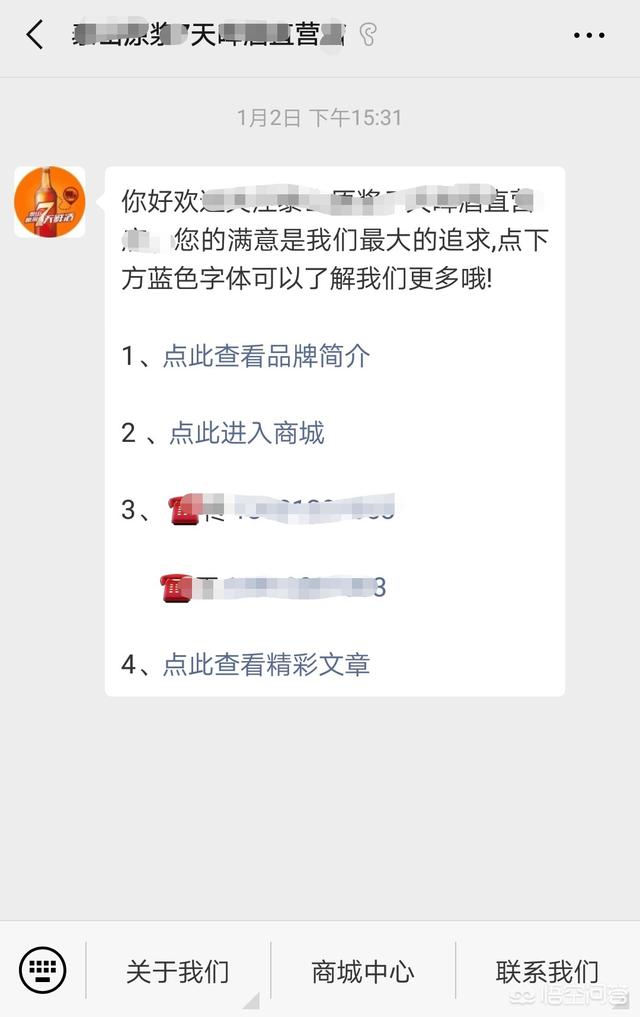Tap the 联系我们 menu
This screenshot has width=640, height=1017.
point(547,971)
